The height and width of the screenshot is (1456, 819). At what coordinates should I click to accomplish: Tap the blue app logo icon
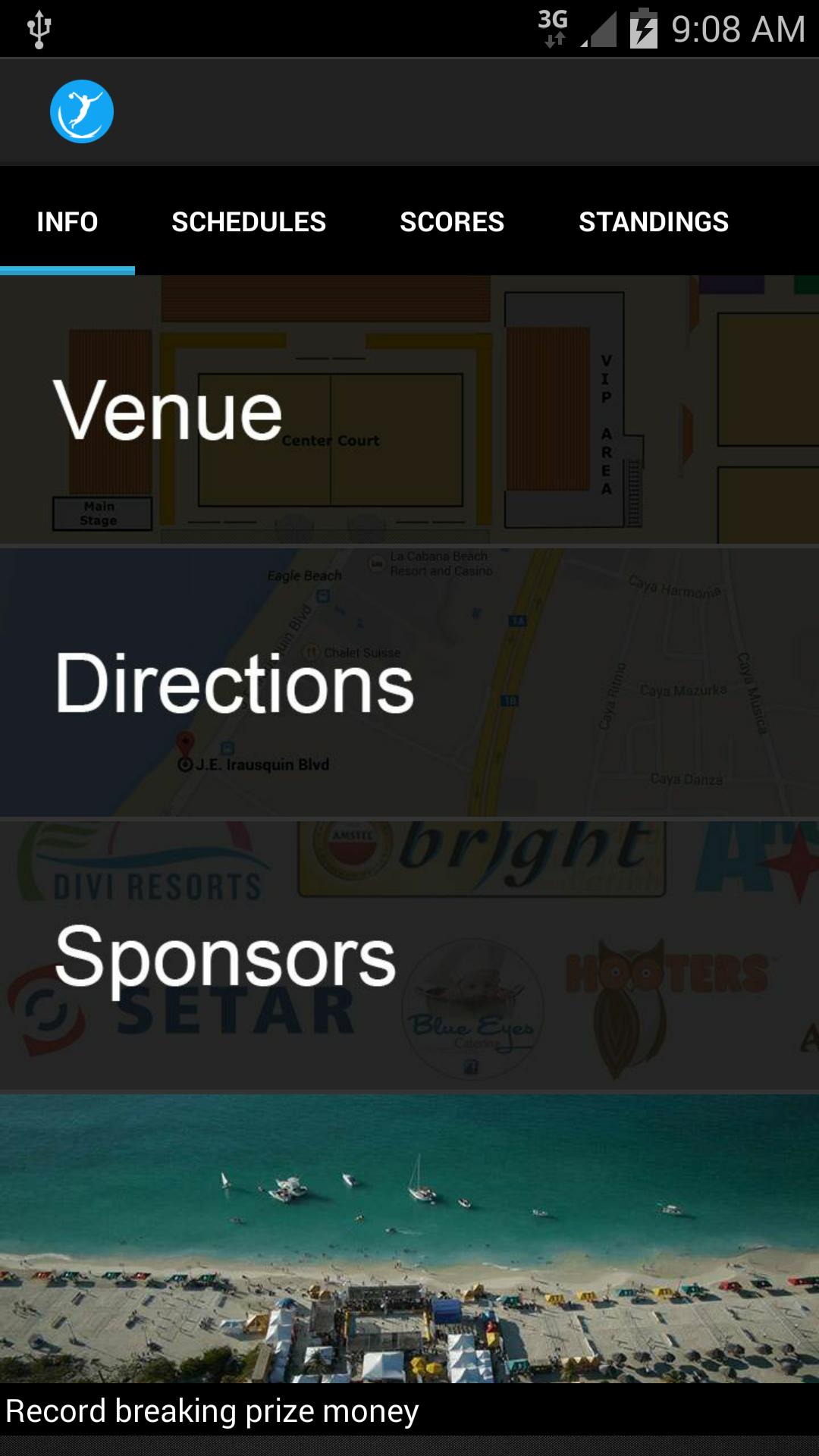click(x=82, y=111)
